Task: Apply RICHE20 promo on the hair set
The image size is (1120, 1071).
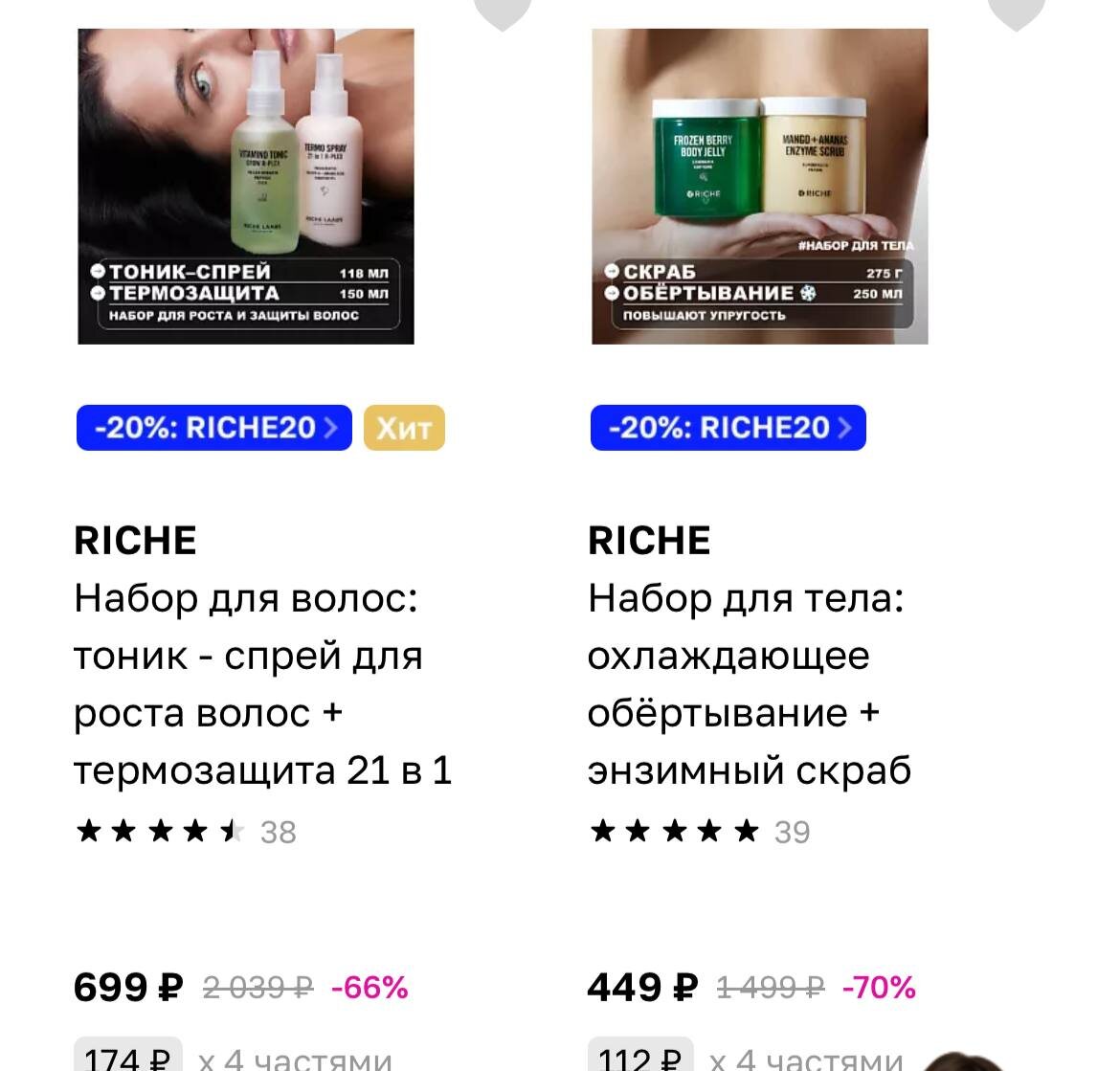Action: pos(214,428)
